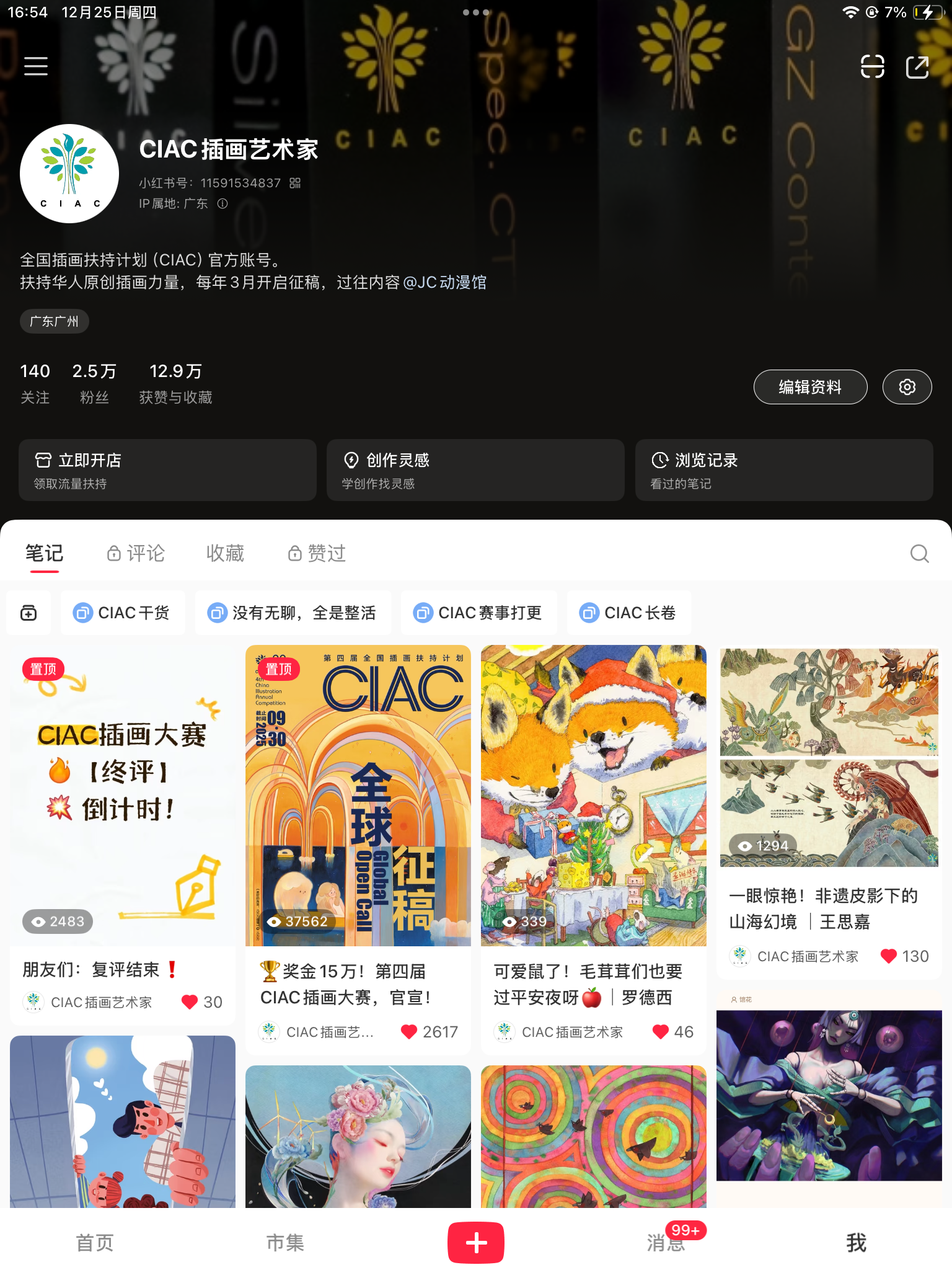
Task: Open the scan code icon
Action: pyautogui.click(x=872, y=66)
